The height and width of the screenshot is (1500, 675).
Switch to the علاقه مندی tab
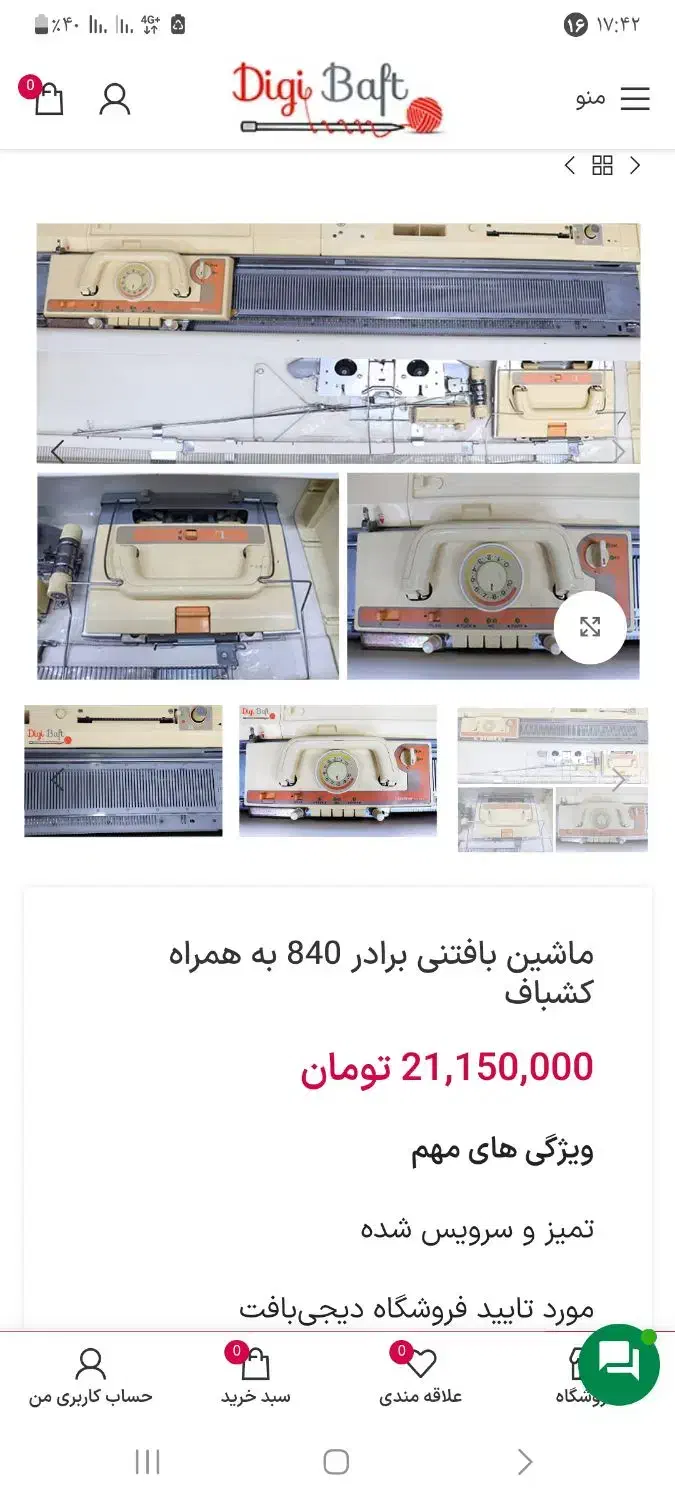[421, 1376]
